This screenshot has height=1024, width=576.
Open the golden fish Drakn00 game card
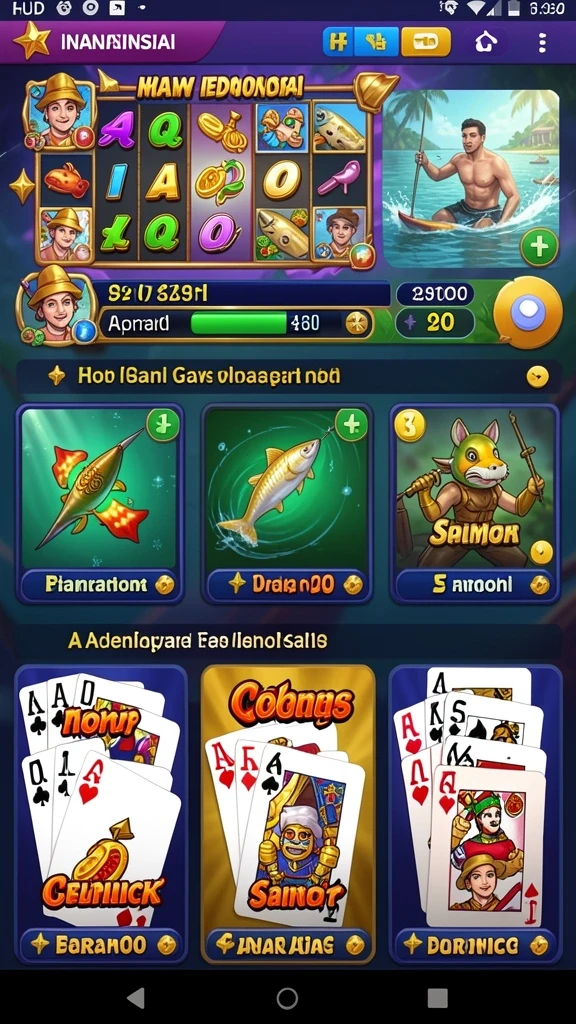pos(287,503)
